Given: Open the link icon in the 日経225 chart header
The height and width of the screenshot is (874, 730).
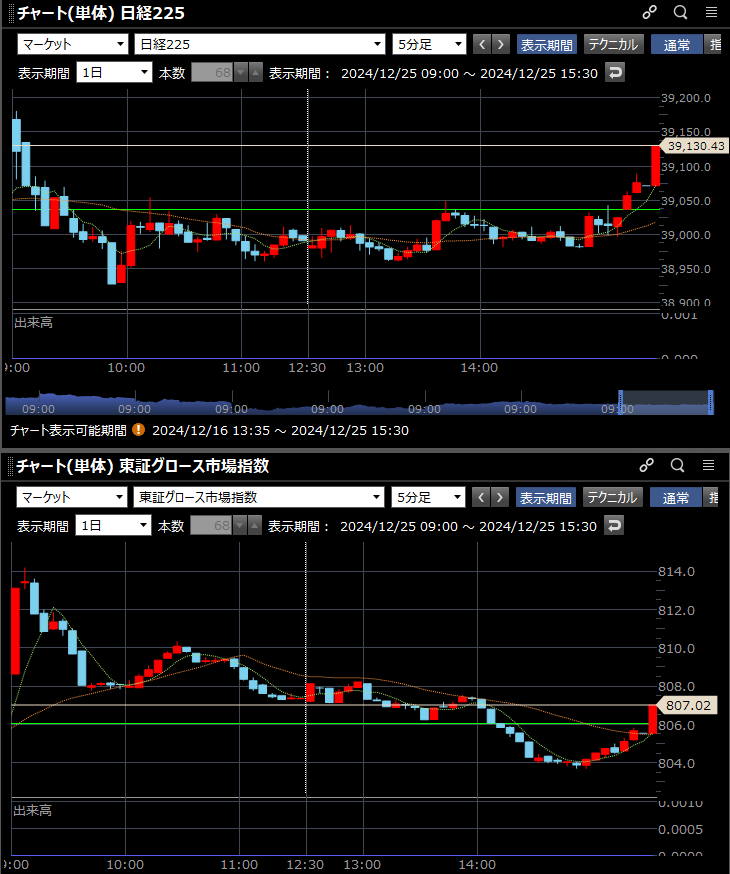Looking at the screenshot, I should pos(649,13).
